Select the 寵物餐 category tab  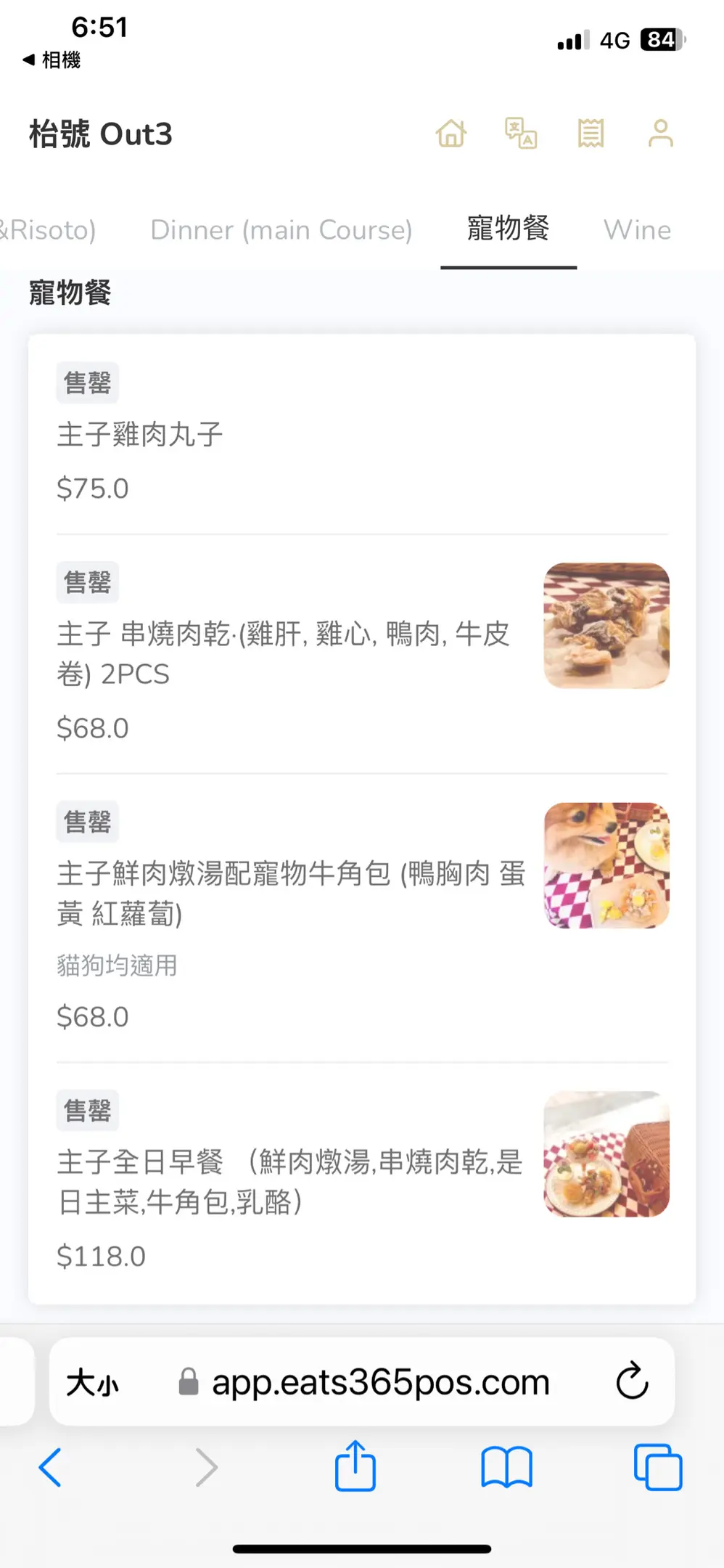click(x=508, y=229)
